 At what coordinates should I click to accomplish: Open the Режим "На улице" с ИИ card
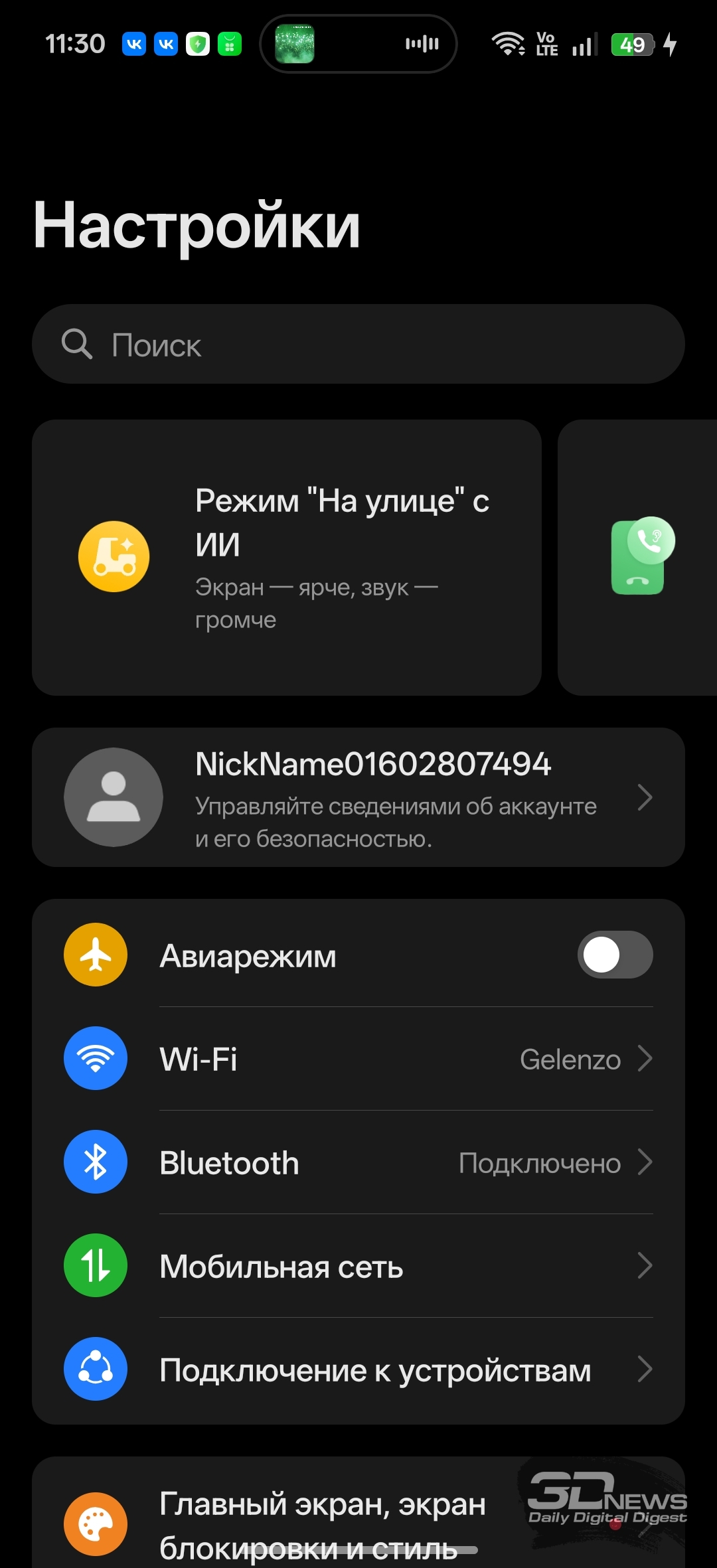pyautogui.click(x=287, y=558)
